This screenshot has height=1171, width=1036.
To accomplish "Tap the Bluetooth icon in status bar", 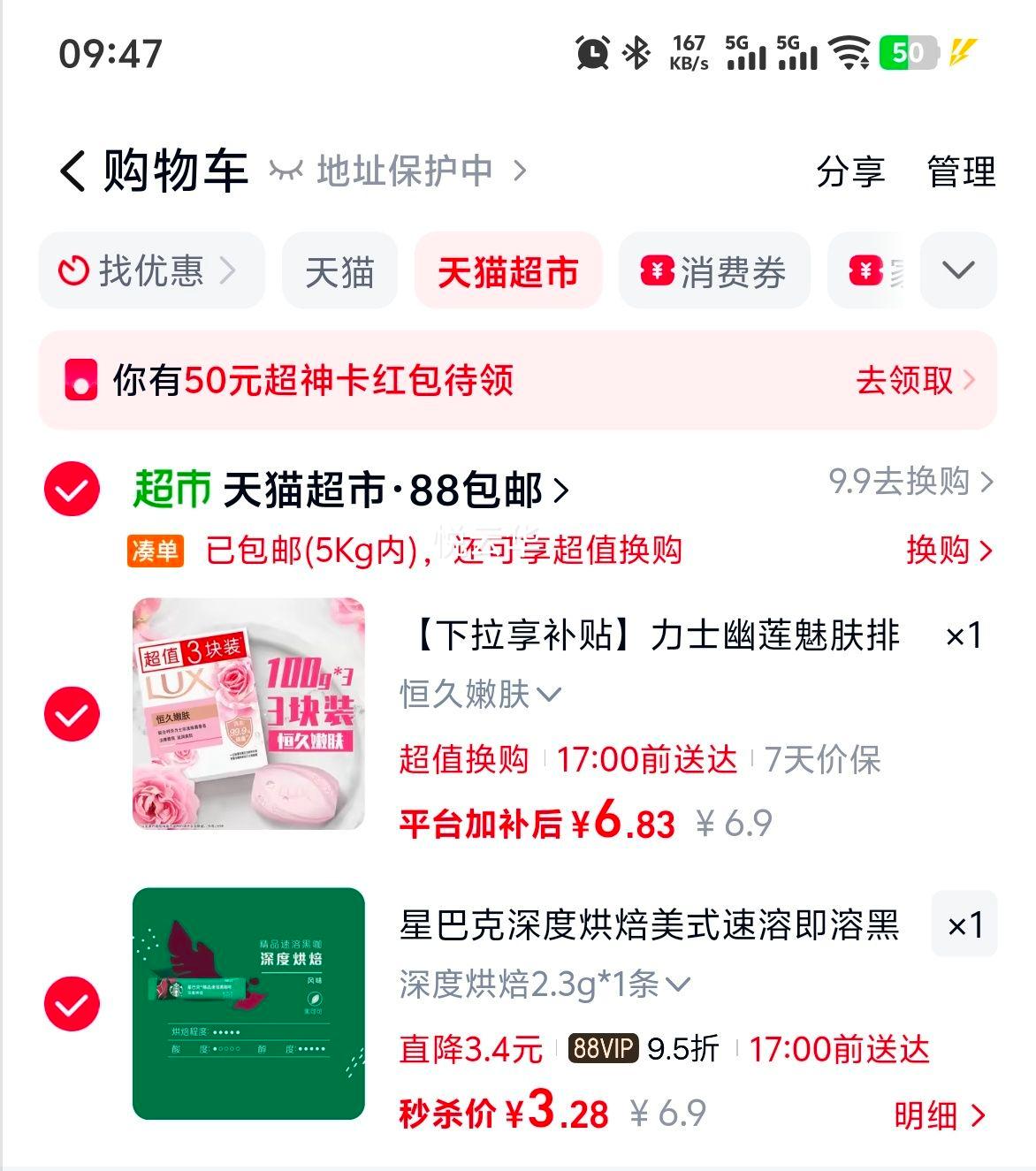I will point(635,55).
